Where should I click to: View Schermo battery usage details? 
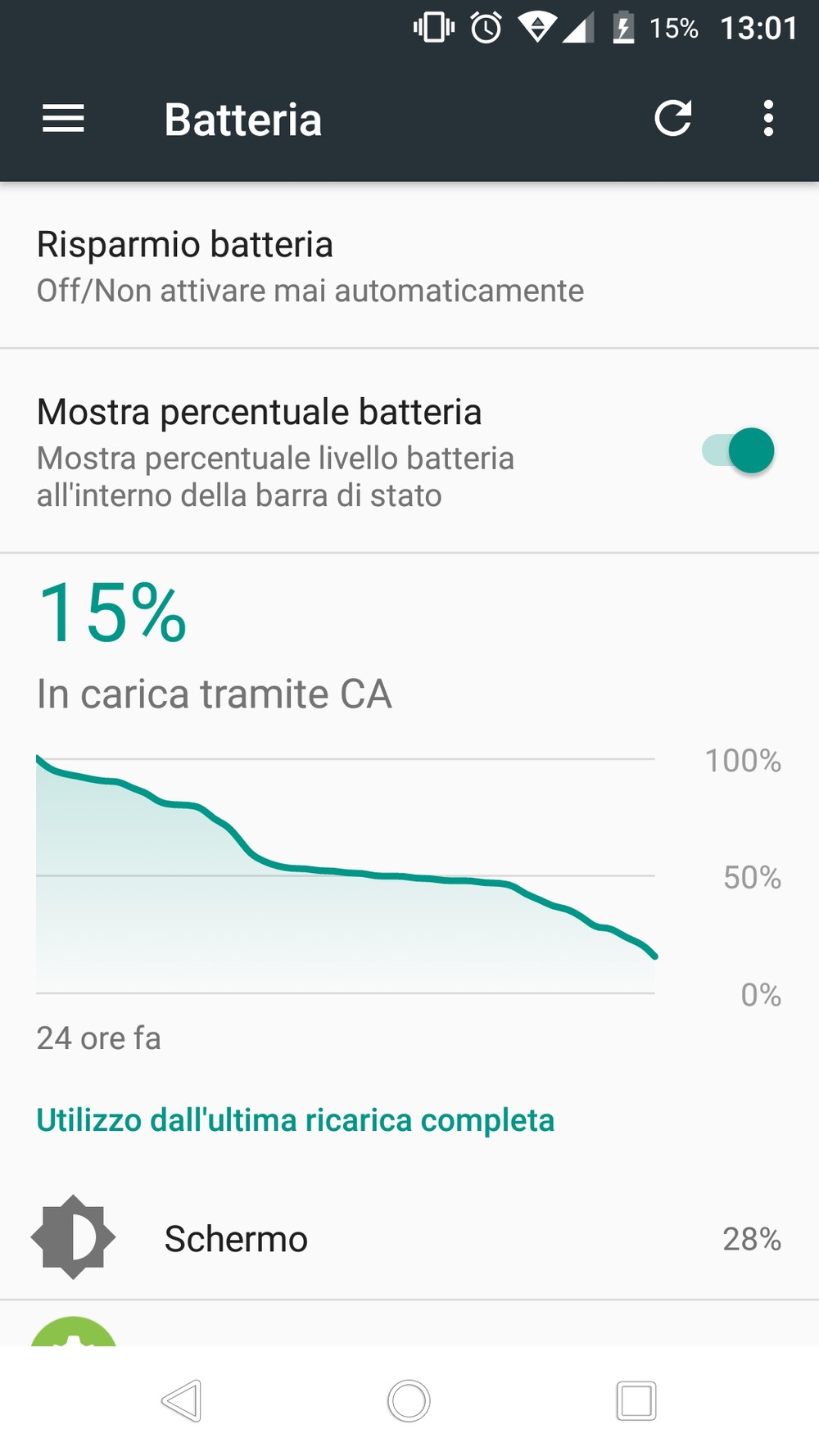409,1238
